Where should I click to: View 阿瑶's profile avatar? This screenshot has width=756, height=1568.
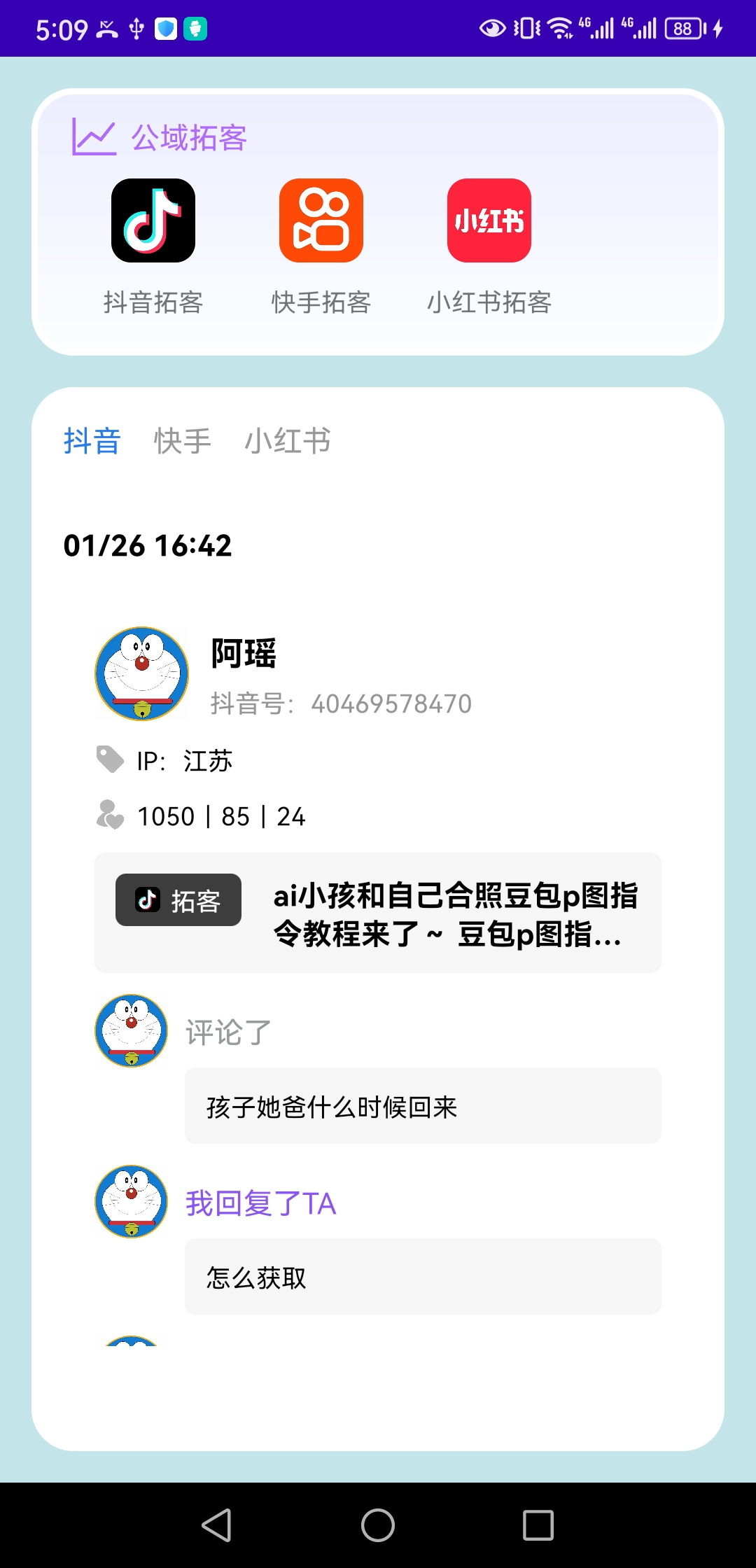pos(142,673)
